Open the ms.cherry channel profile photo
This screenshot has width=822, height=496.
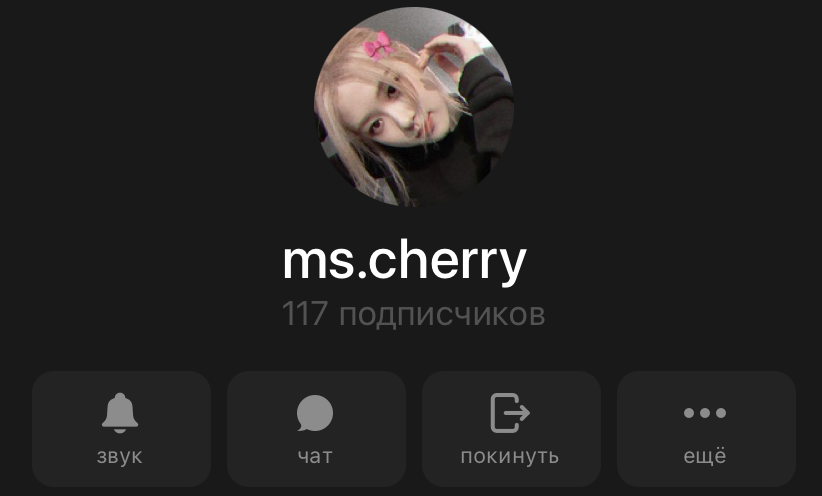414,106
